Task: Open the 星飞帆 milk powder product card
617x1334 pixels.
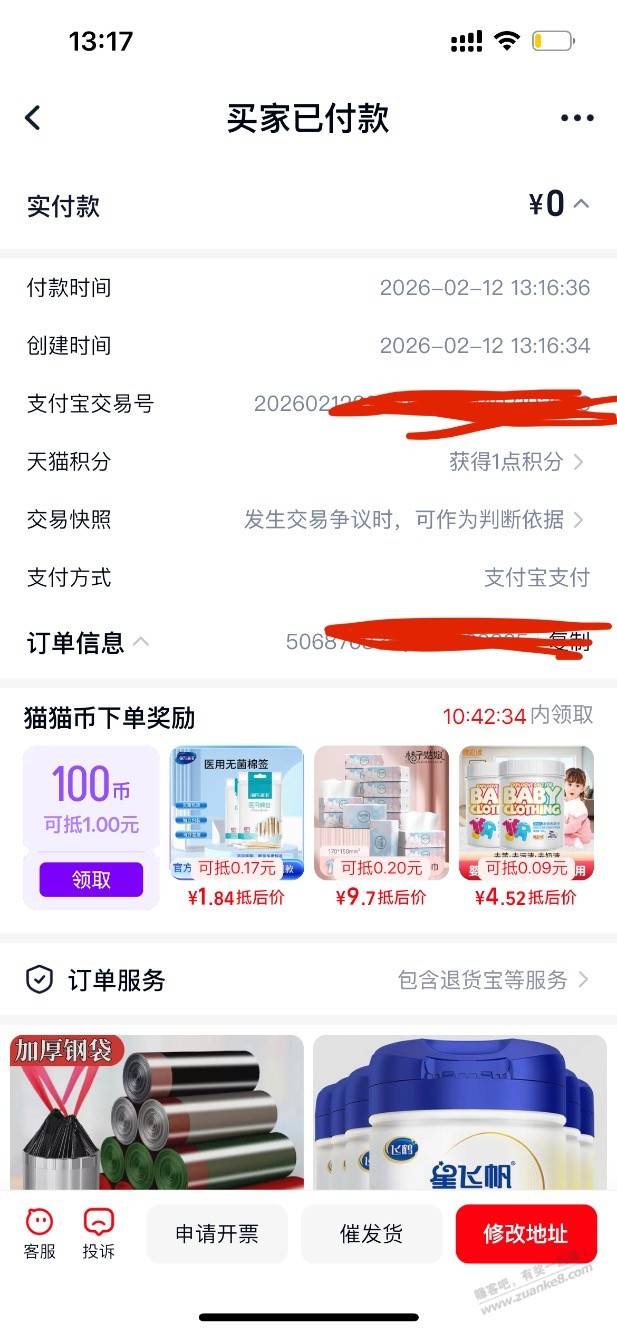Action: (460, 1110)
